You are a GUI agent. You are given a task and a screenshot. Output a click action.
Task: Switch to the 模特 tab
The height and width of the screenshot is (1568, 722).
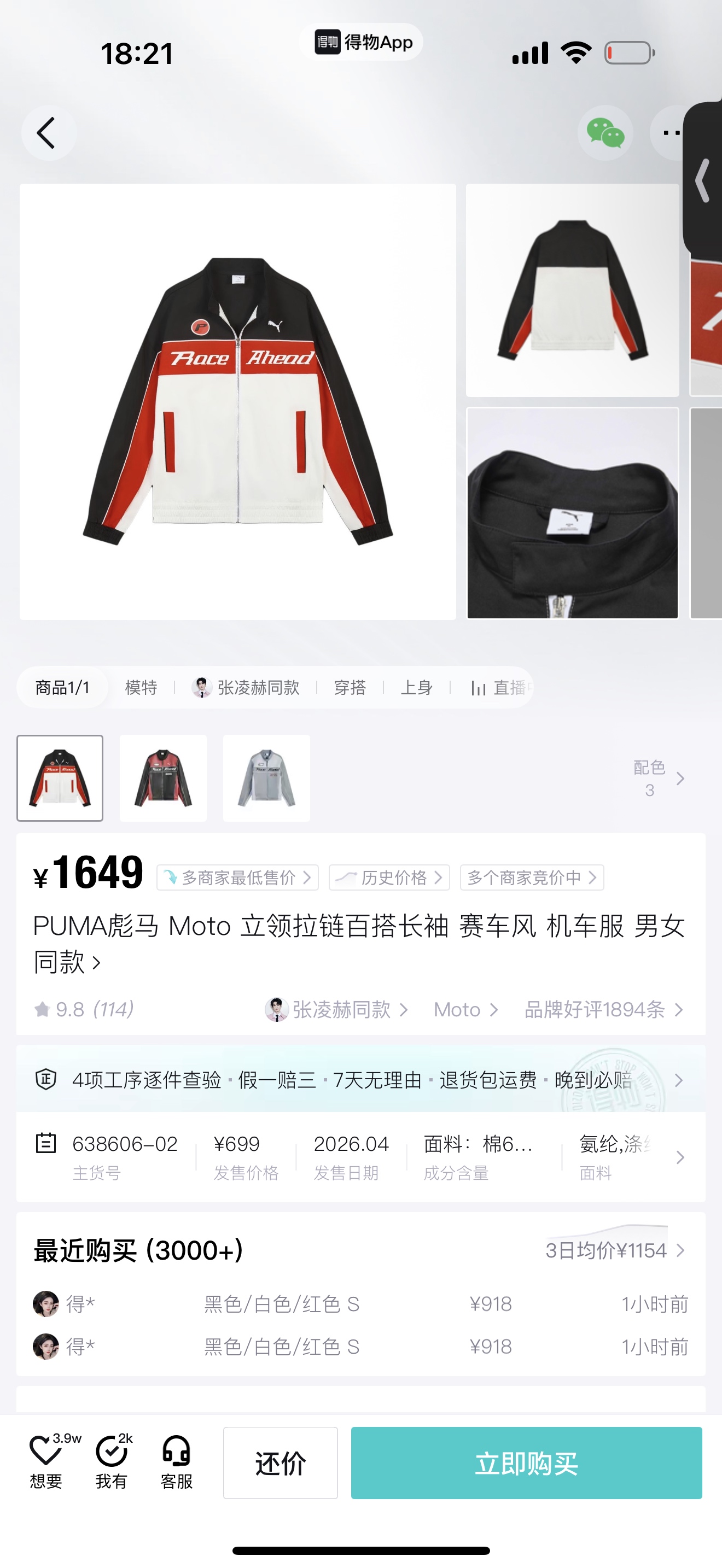(141, 687)
